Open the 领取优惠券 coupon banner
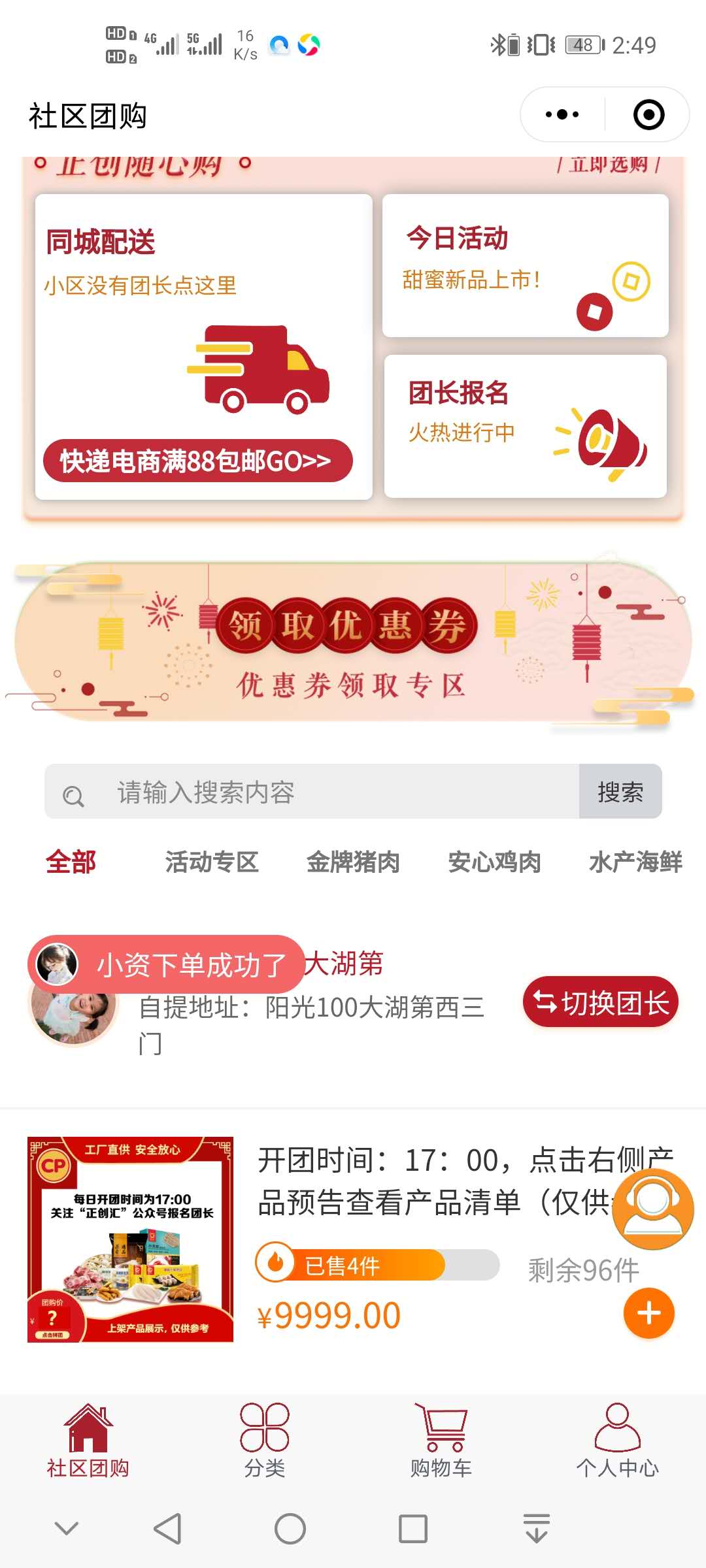This screenshot has height=1568, width=706. pyautogui.click(x=352, y=644)
